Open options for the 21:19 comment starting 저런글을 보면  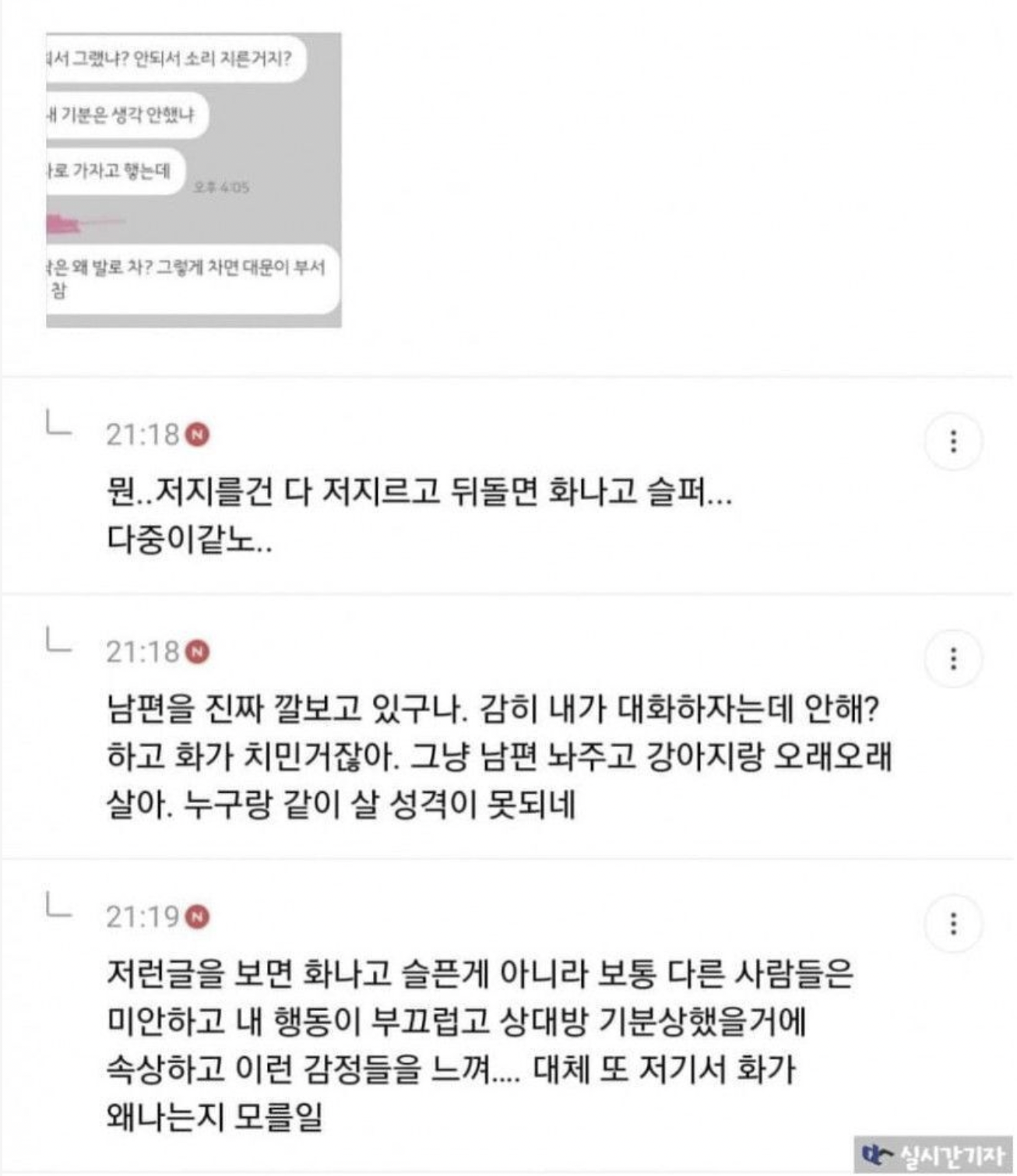tap(952, 924)
